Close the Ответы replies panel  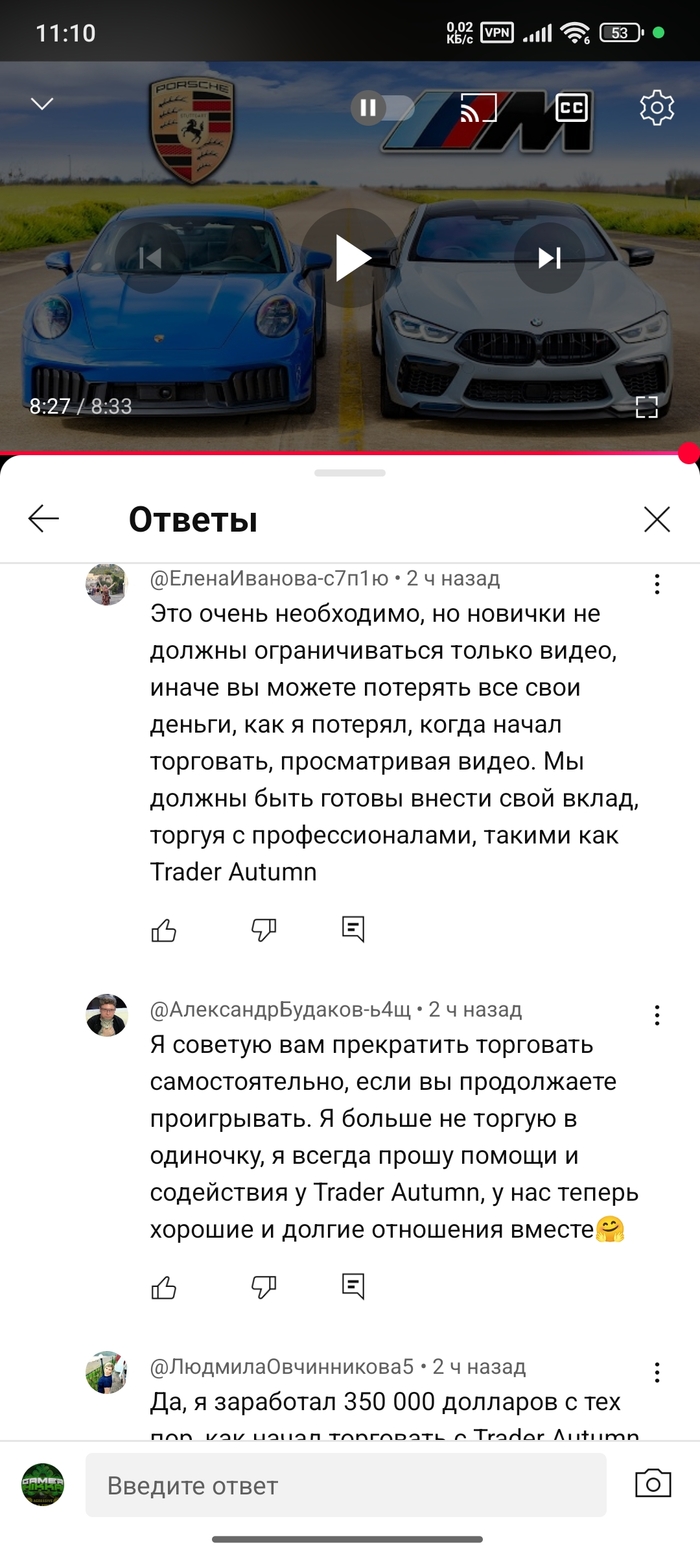(x=656, y=519)
